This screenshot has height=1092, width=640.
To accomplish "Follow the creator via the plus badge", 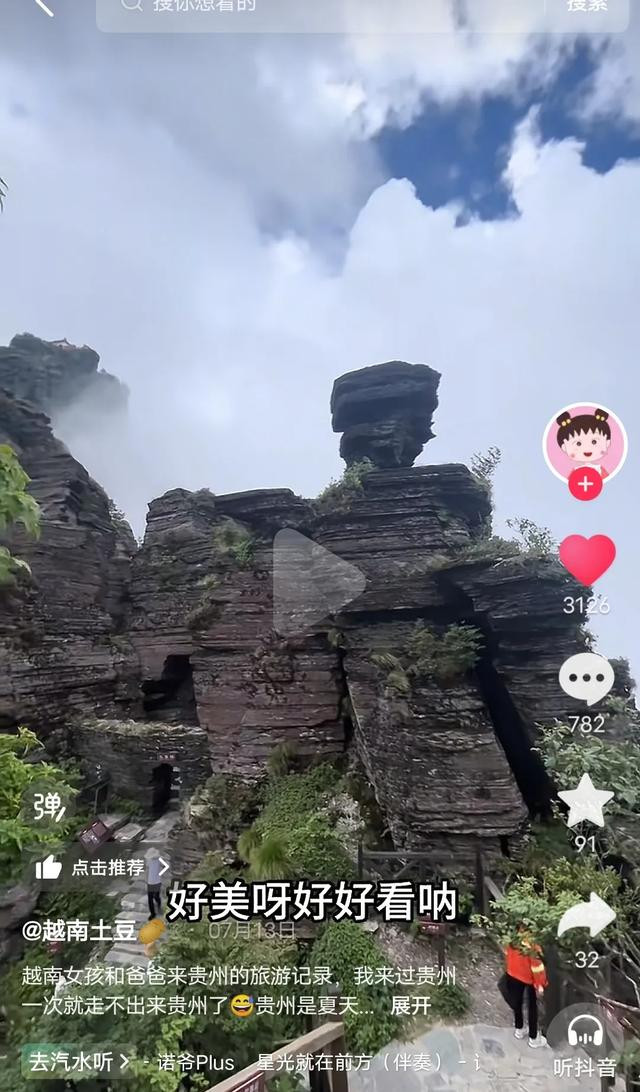I will coord(585,484).
